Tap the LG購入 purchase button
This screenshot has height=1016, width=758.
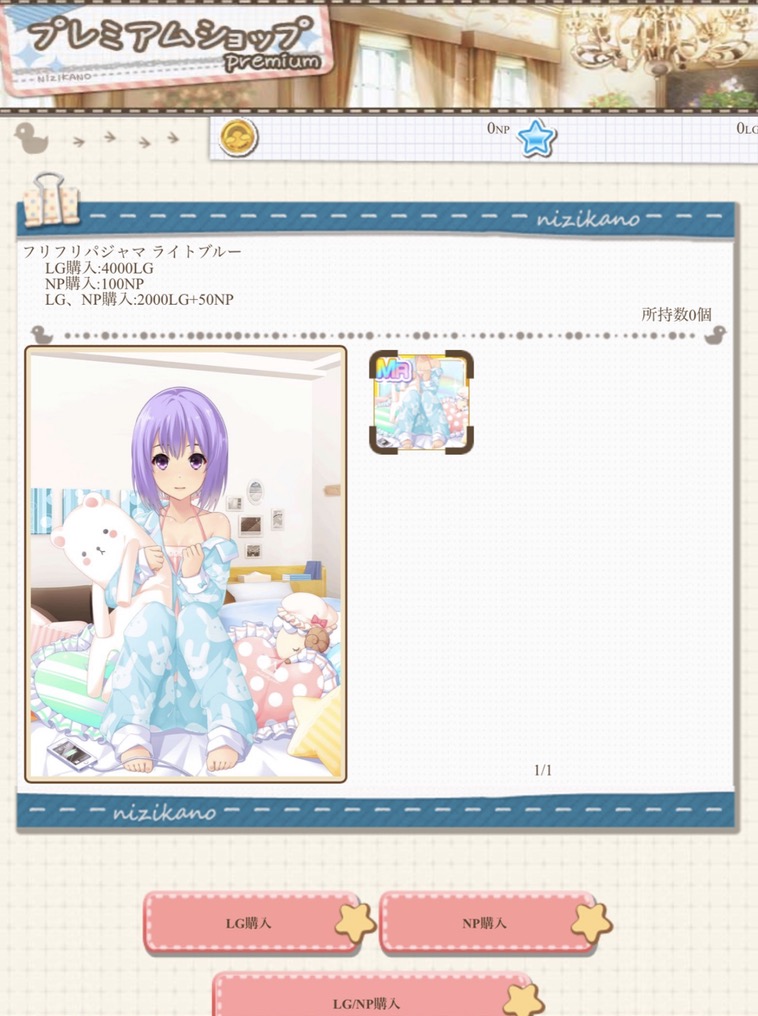click(x=250, y=923)
